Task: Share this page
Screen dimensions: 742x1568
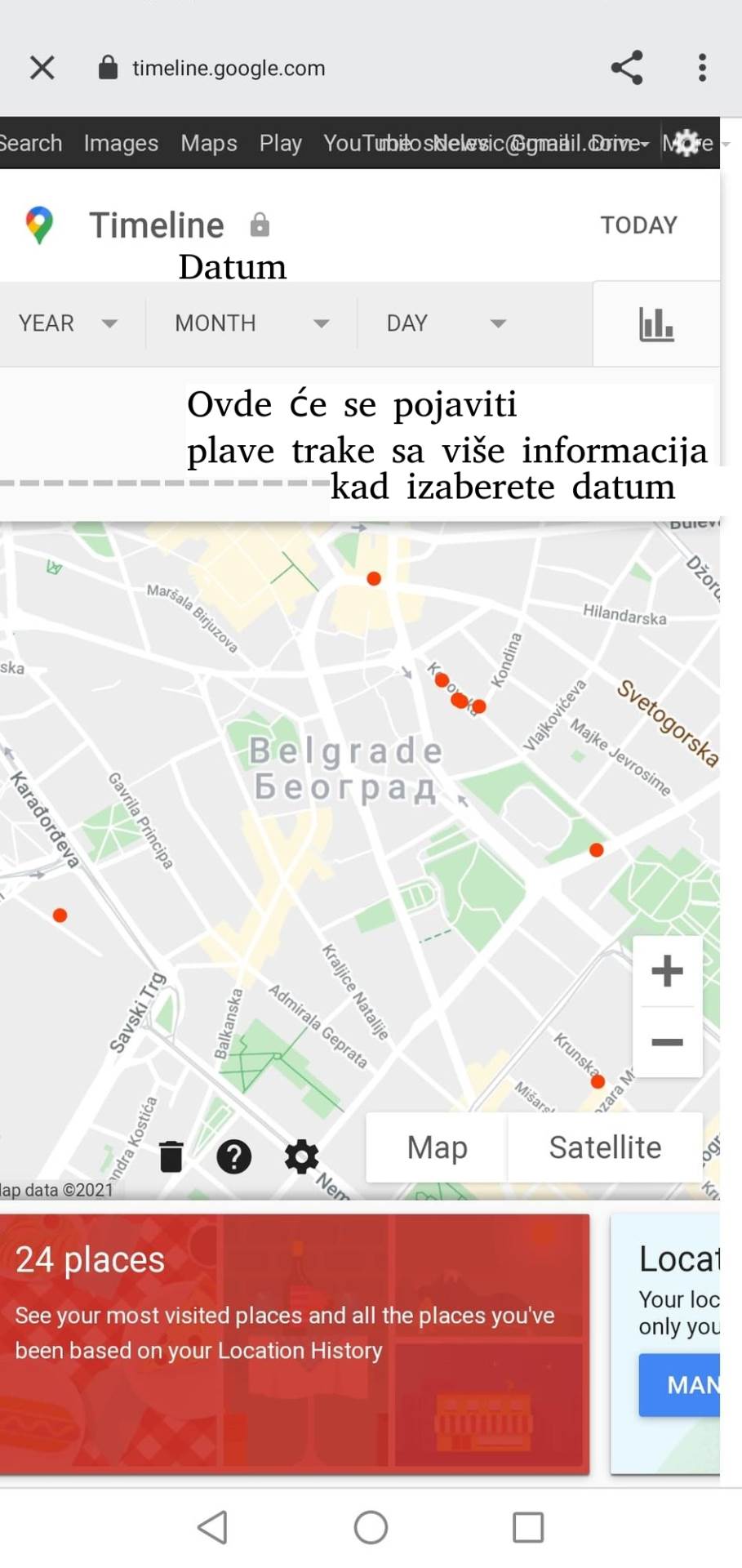Action: (627, 68)
